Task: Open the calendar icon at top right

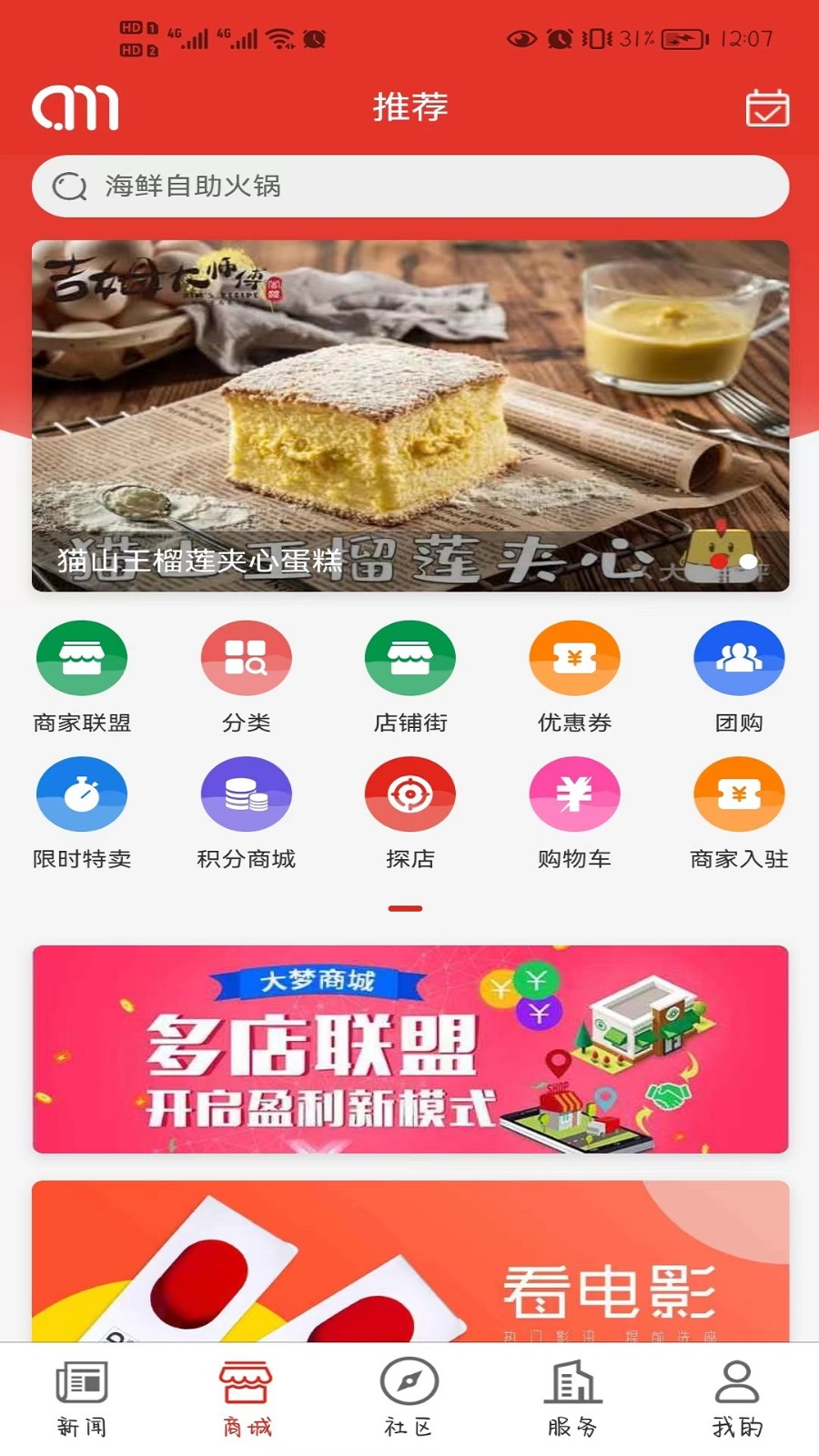Action: (x=765, y=107)
